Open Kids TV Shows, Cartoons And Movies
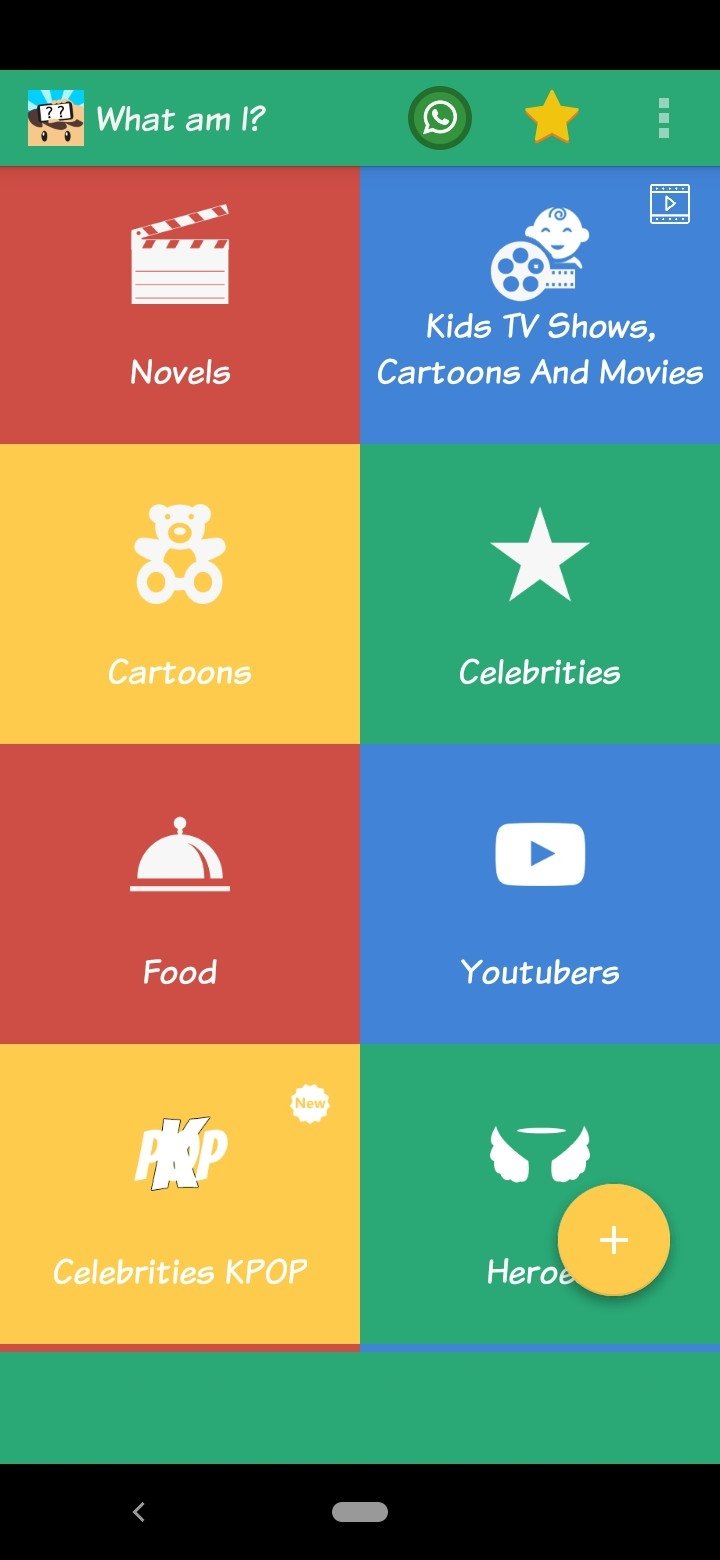720x1560 pixels. coord(540,305)
